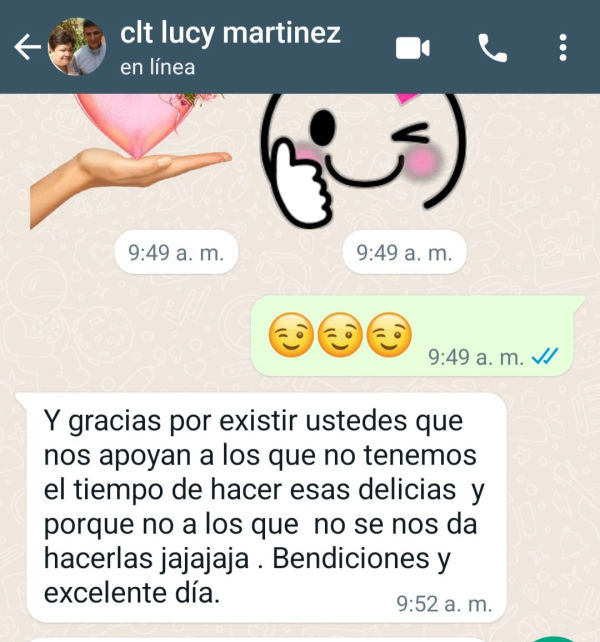Open lucy martinez's profile photo
The width and height of the screenshot is (600, 642).
[x=77, y=47]
